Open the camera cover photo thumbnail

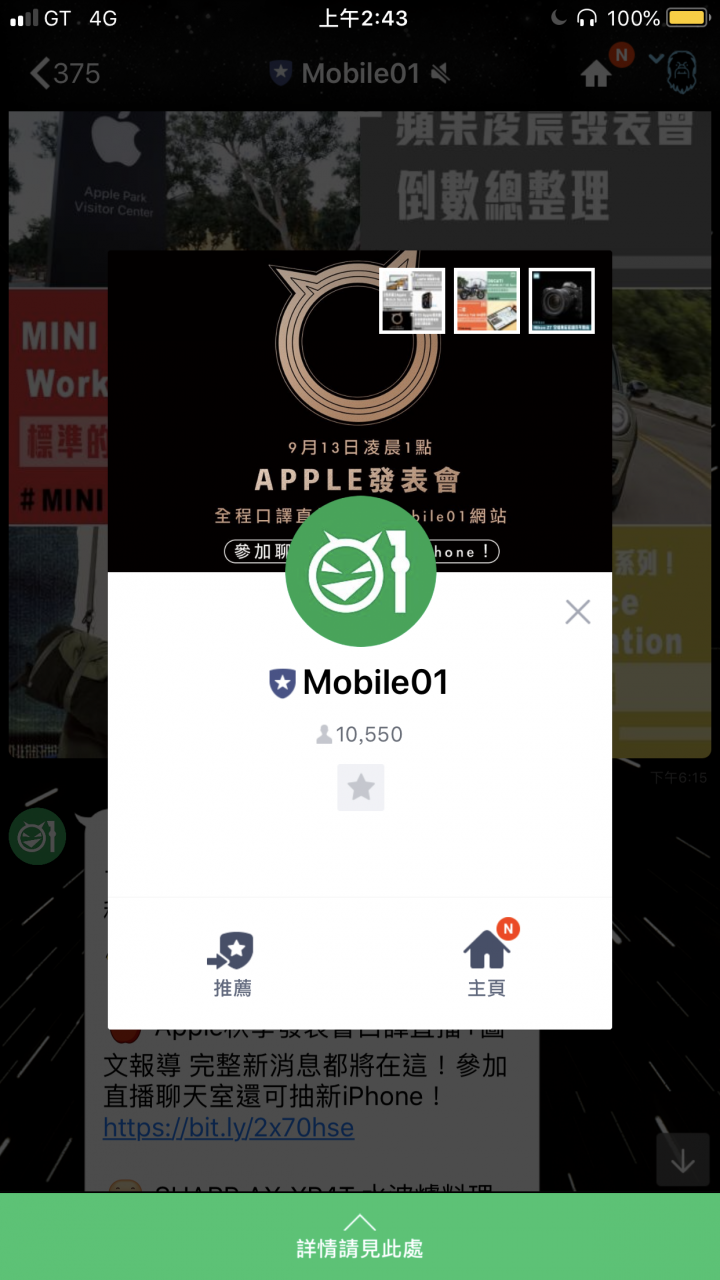tap(561, 300)
